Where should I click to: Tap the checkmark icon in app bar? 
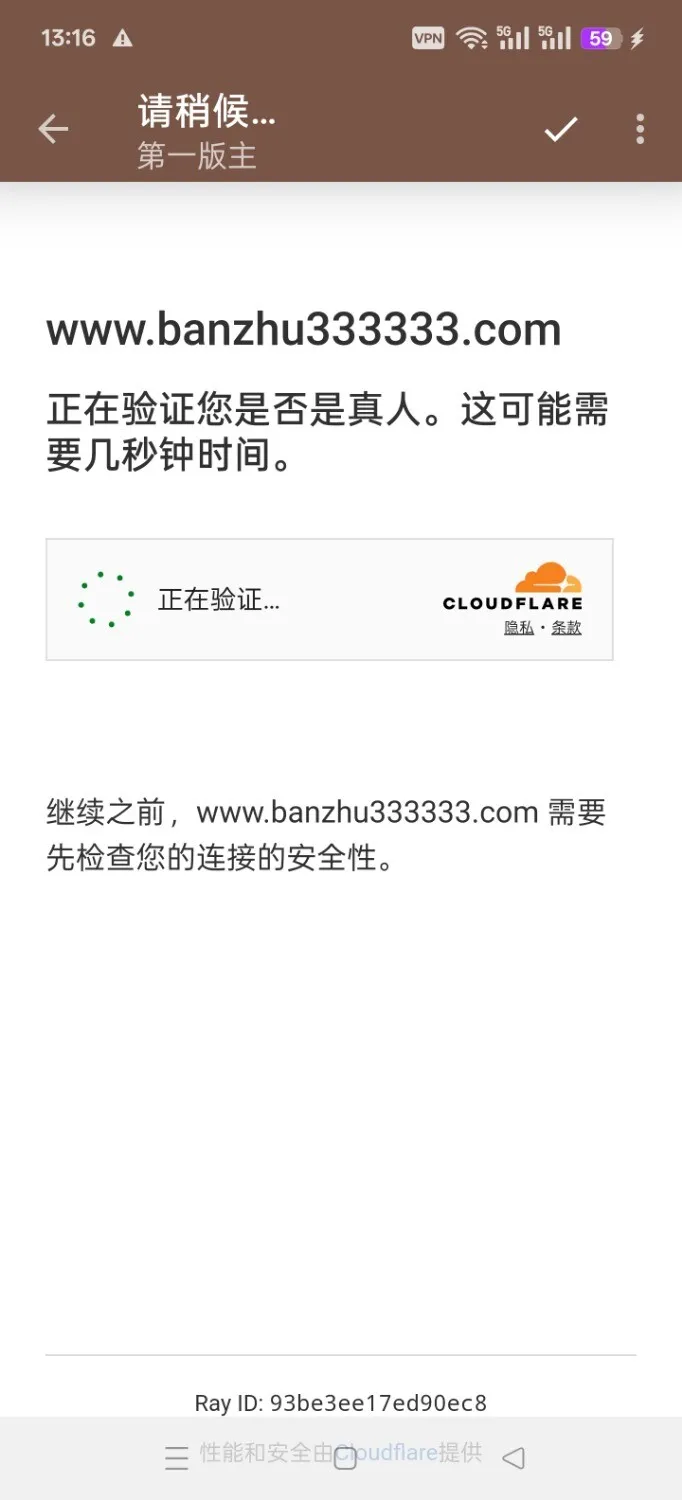click(560, 129)
